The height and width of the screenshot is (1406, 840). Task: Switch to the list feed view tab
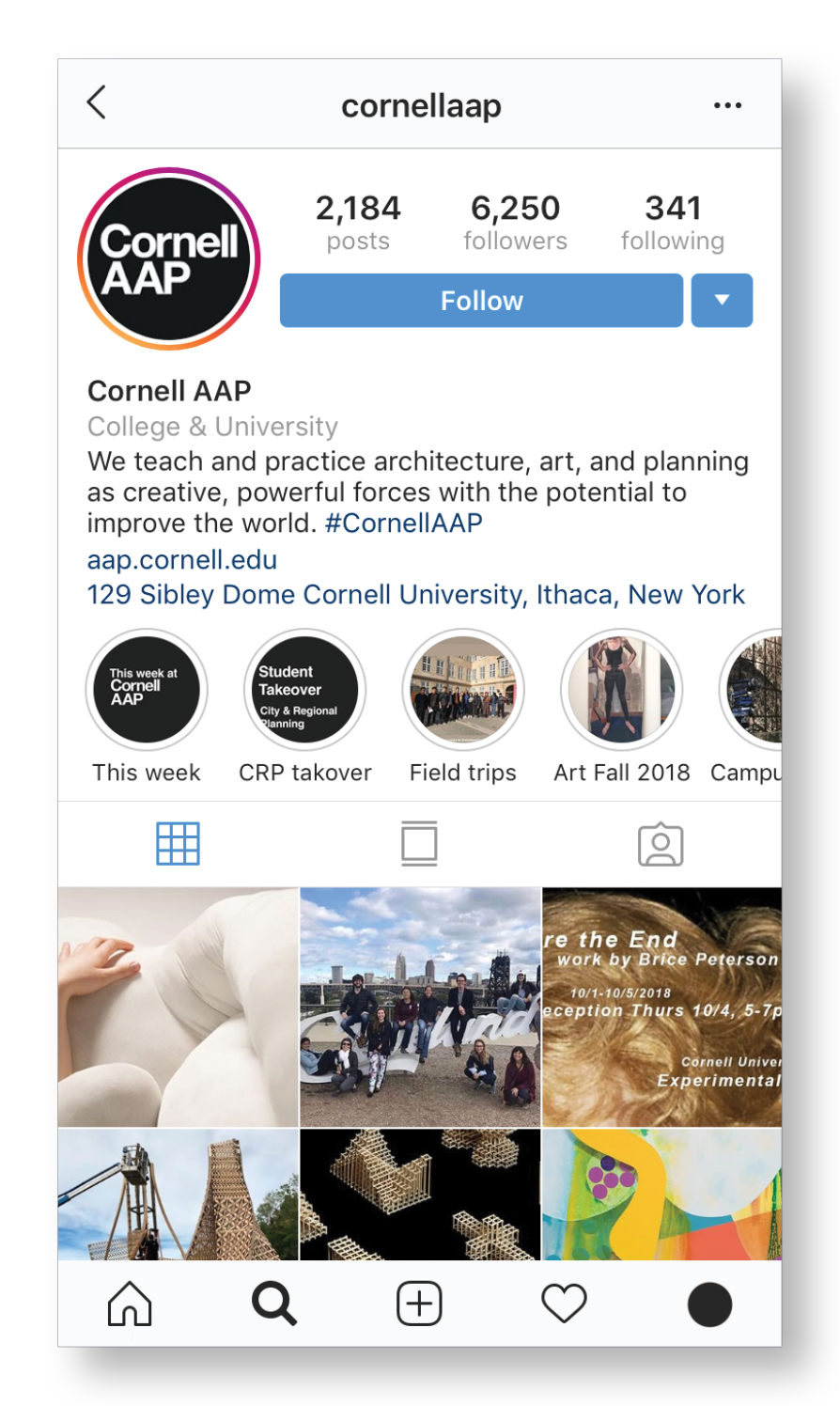419,843
